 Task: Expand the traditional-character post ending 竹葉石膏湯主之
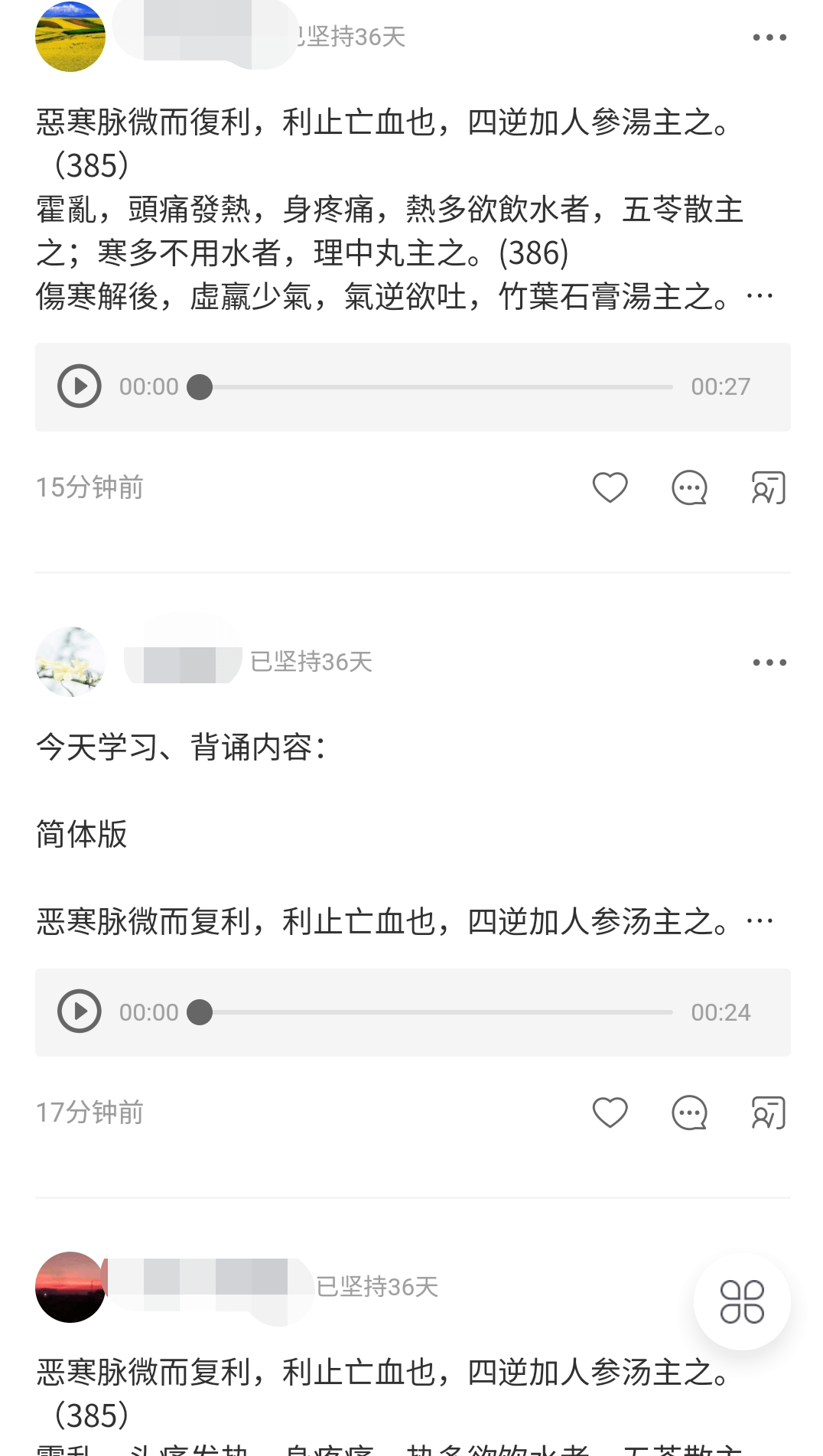(760, 296)
